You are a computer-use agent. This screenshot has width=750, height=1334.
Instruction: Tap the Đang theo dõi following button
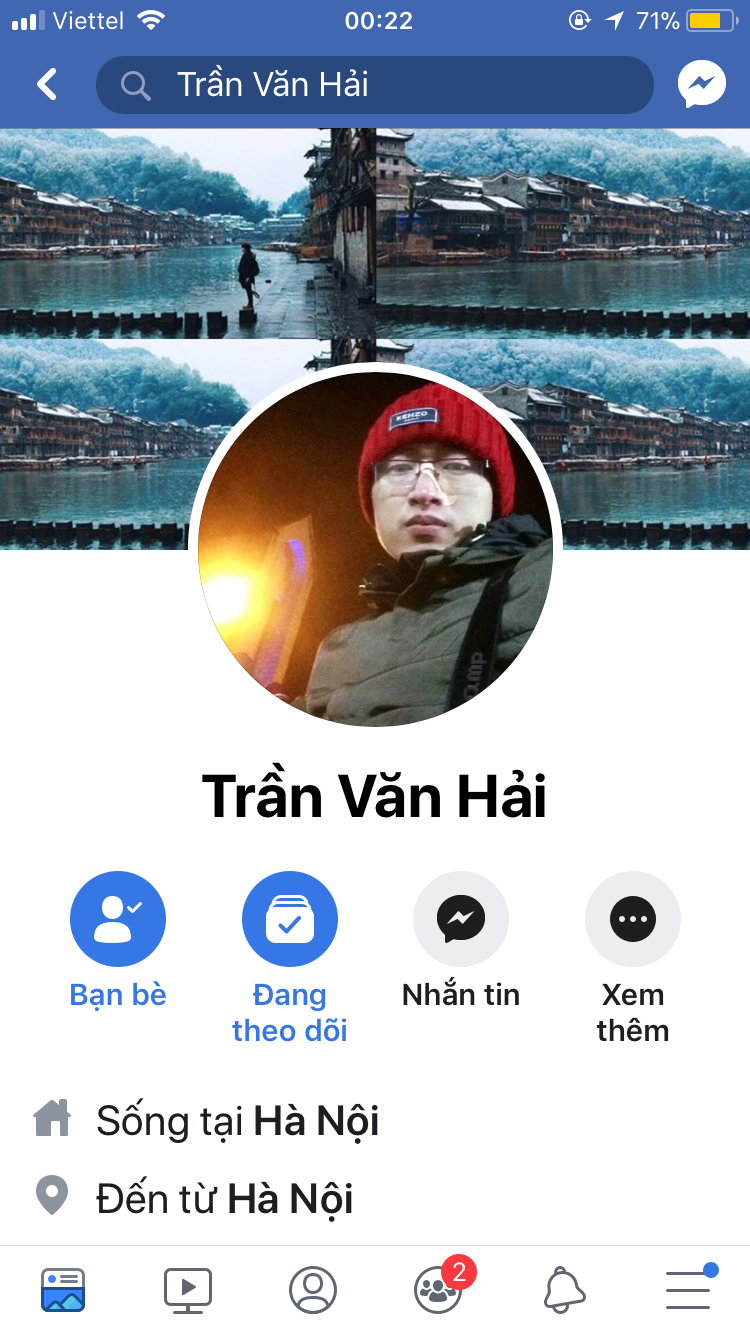290,919
